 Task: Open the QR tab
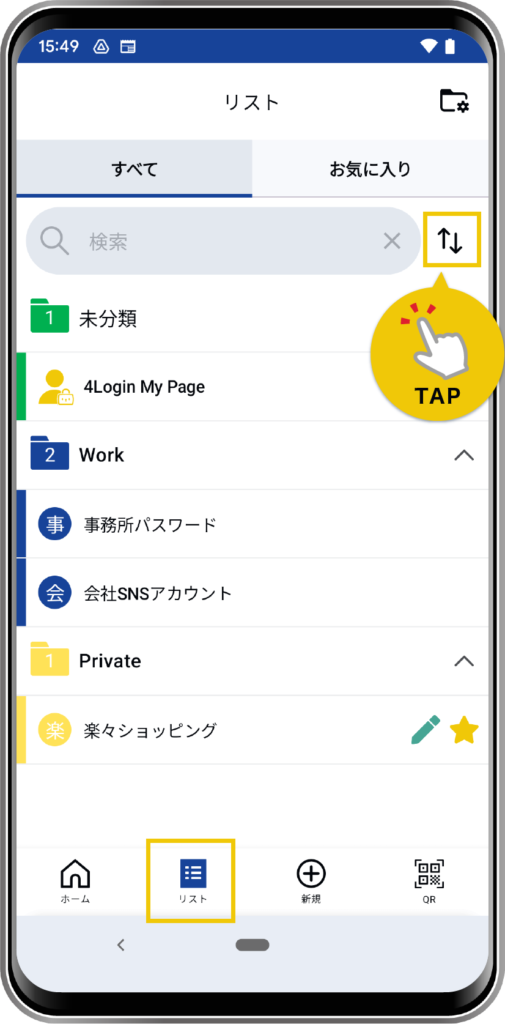[x=429, y=881]
